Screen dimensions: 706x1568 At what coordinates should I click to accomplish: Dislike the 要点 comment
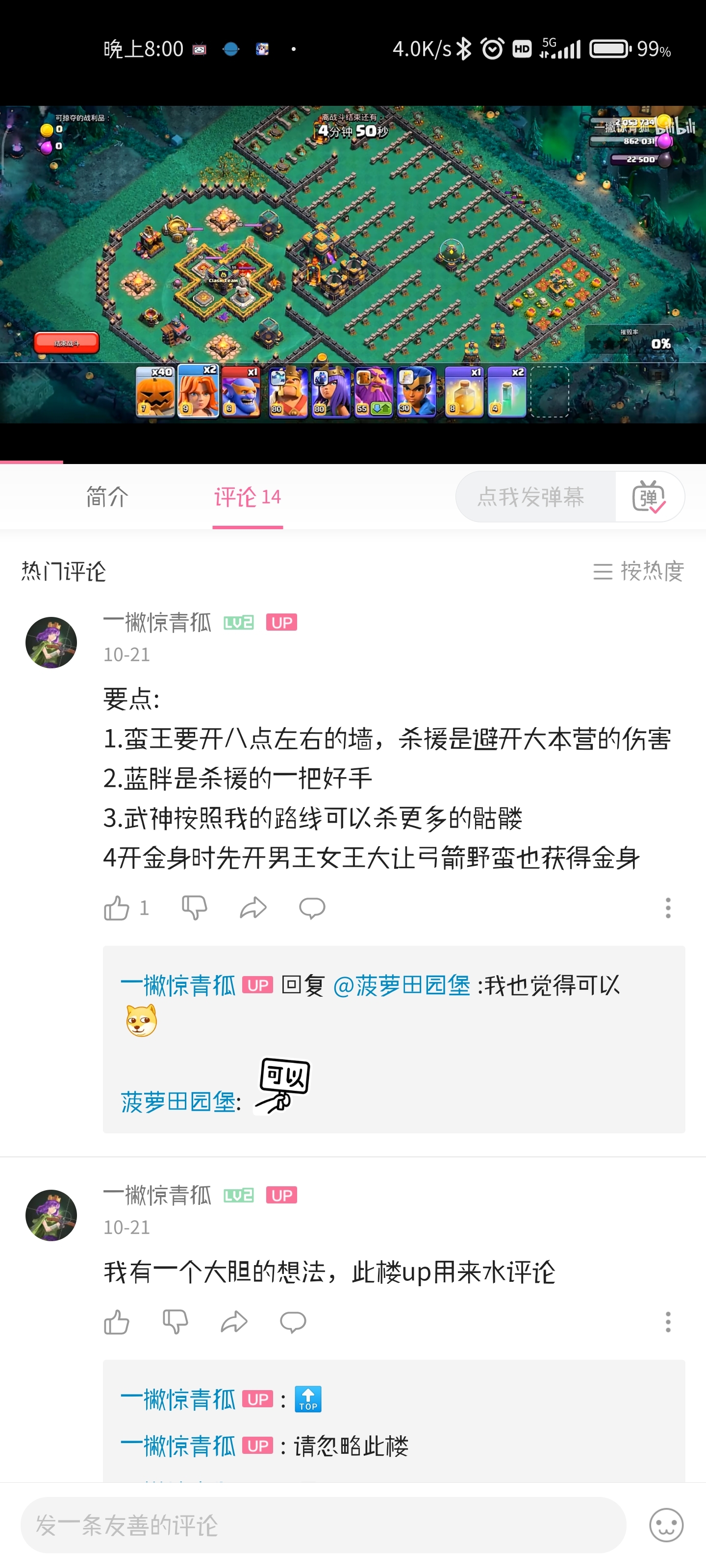point(194,907)
